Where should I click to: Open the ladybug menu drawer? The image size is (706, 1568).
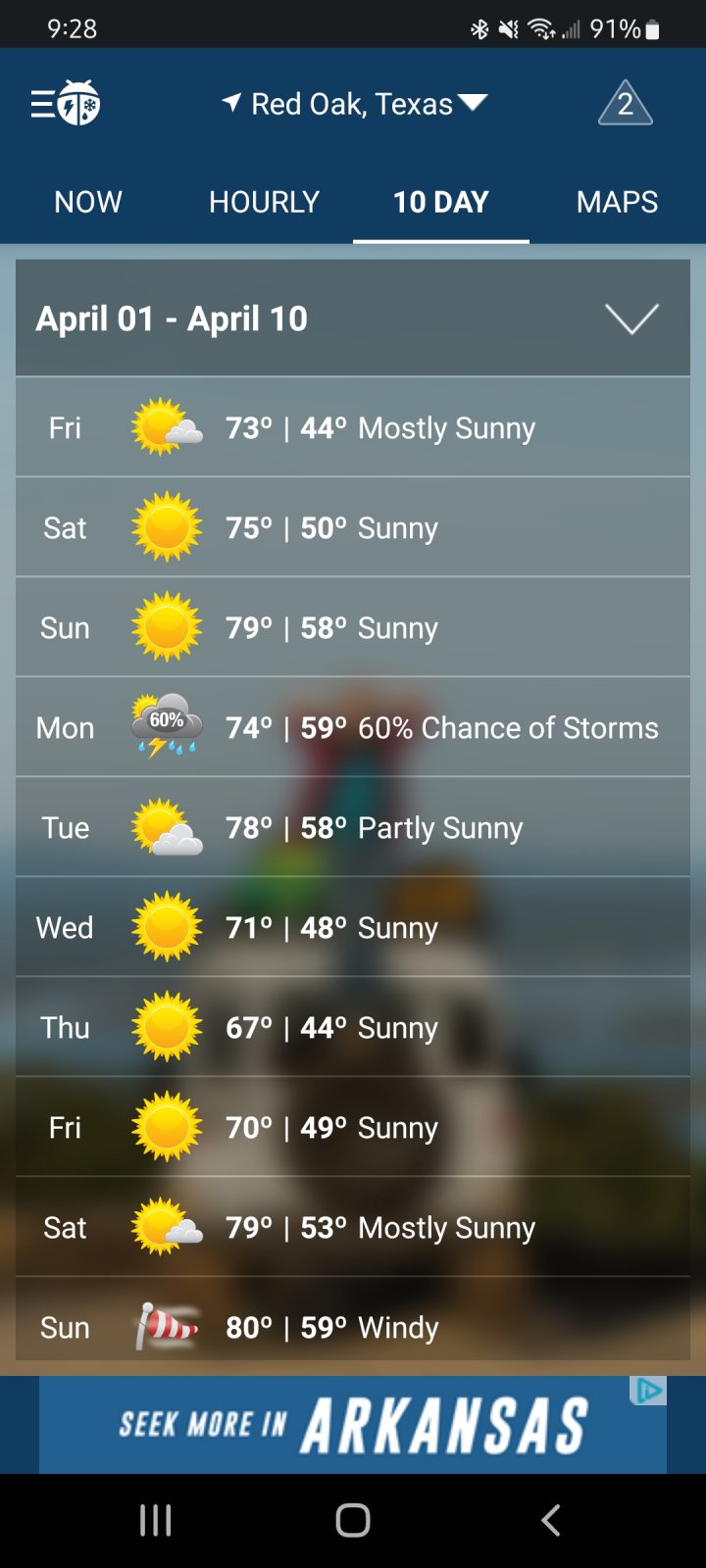click(x=65, y=103)
